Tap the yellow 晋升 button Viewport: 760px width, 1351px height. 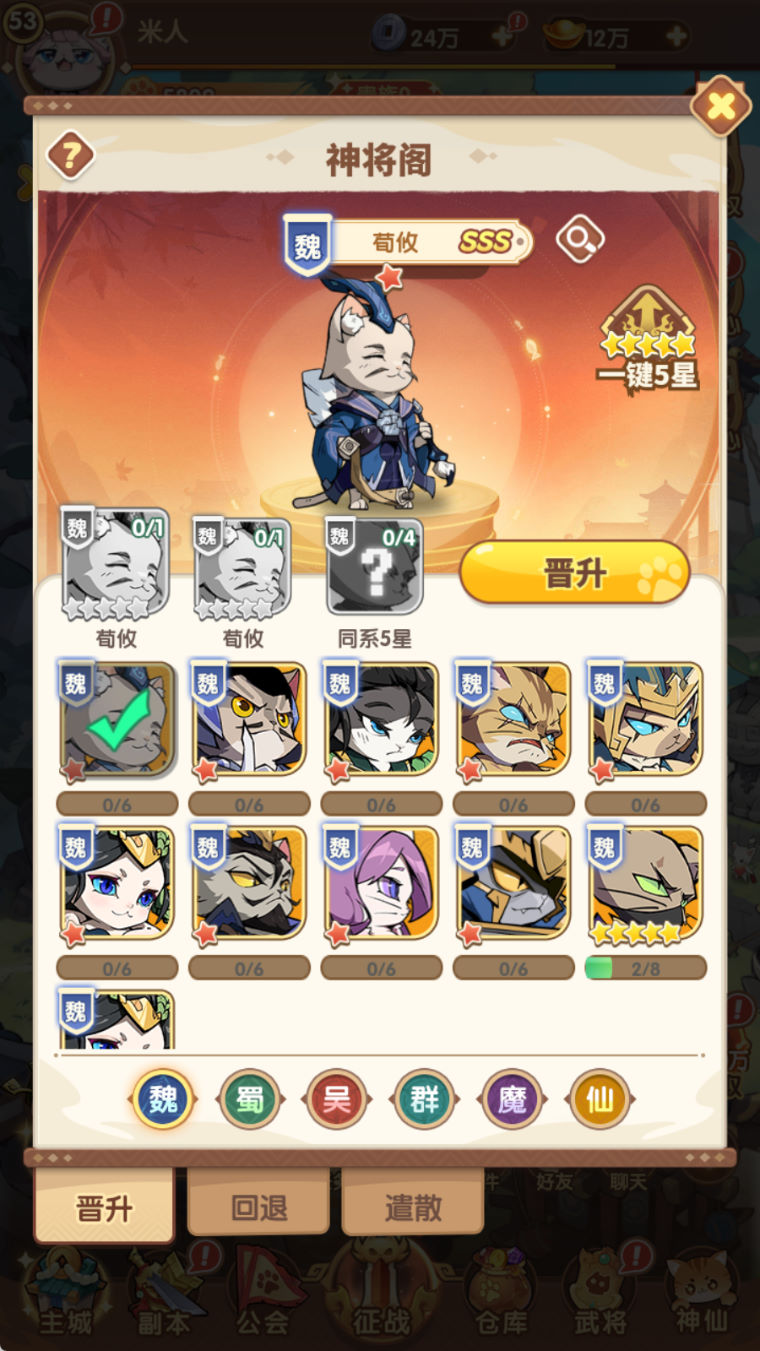574,572
